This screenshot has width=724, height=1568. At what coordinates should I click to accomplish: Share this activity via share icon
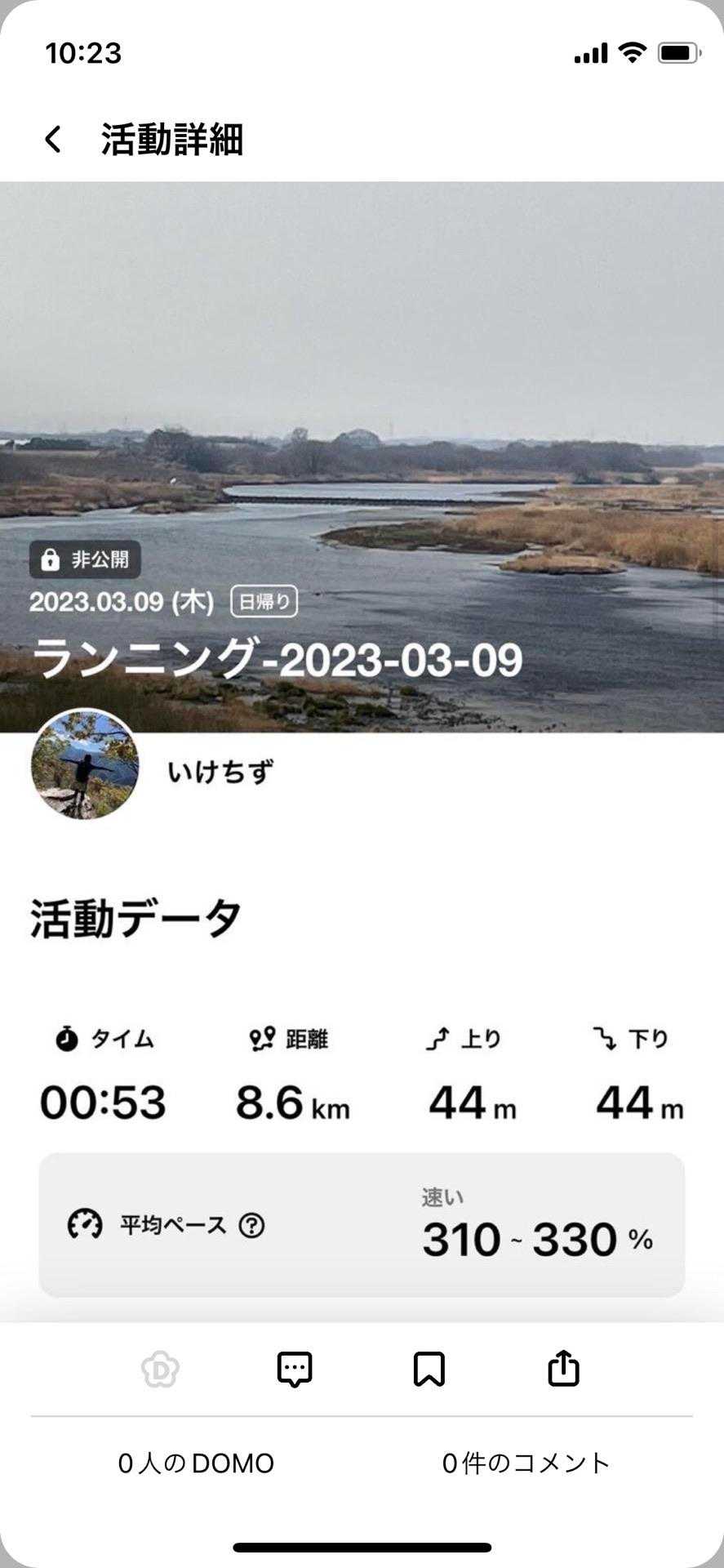pyautogui.click(x=563, y=1368)
